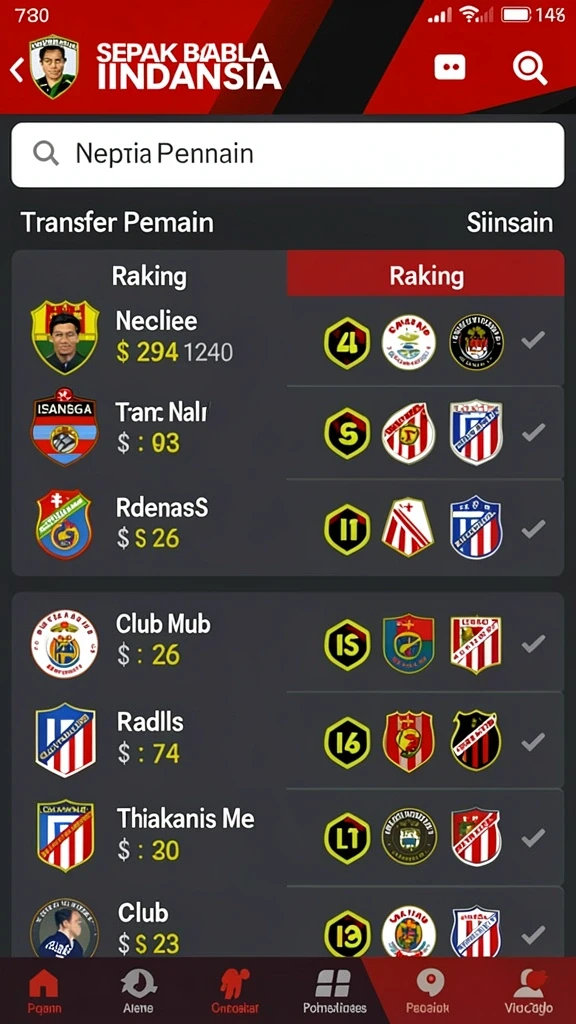Toggle the checkmark on Radlls row
This screenshot has width=576, height=1024.
pos(533,742)
